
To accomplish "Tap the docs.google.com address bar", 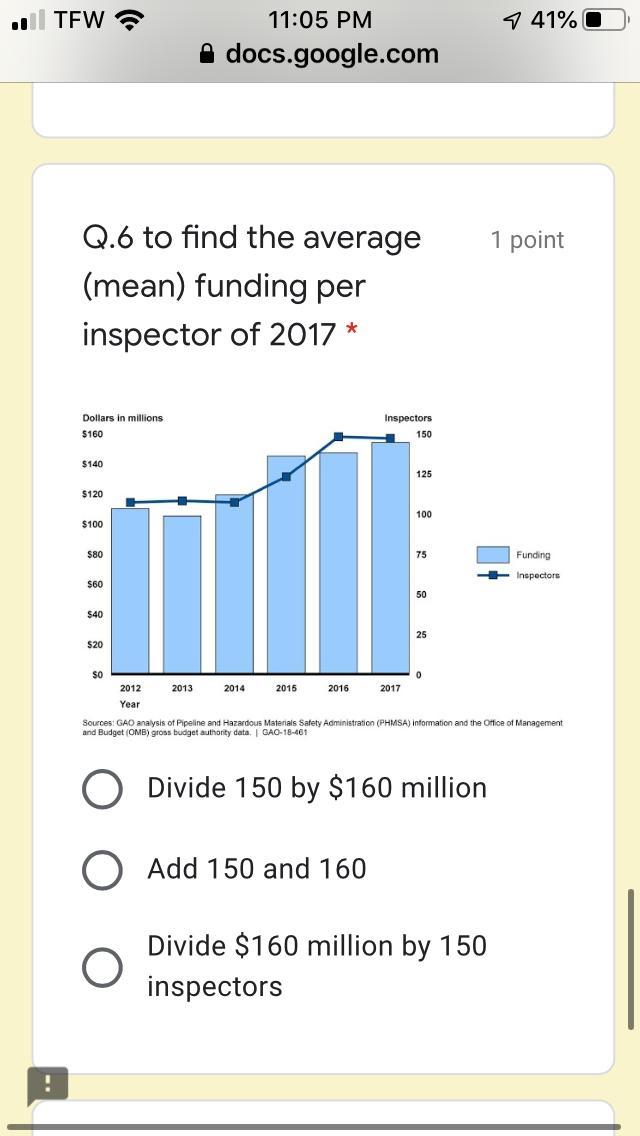I will click(320, 54).
